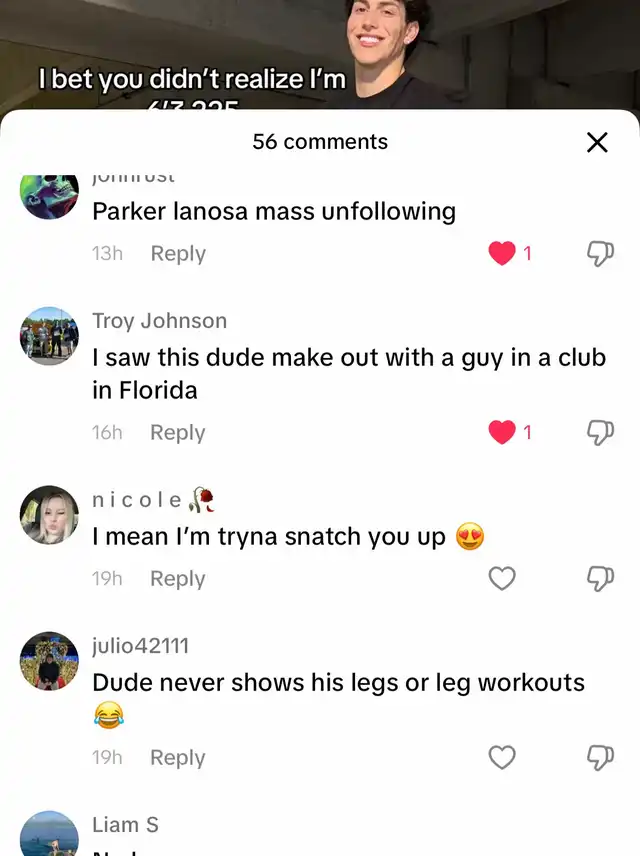Dislike the Parker lanosa mass unfollowing comment

click(x=599, y=254)
